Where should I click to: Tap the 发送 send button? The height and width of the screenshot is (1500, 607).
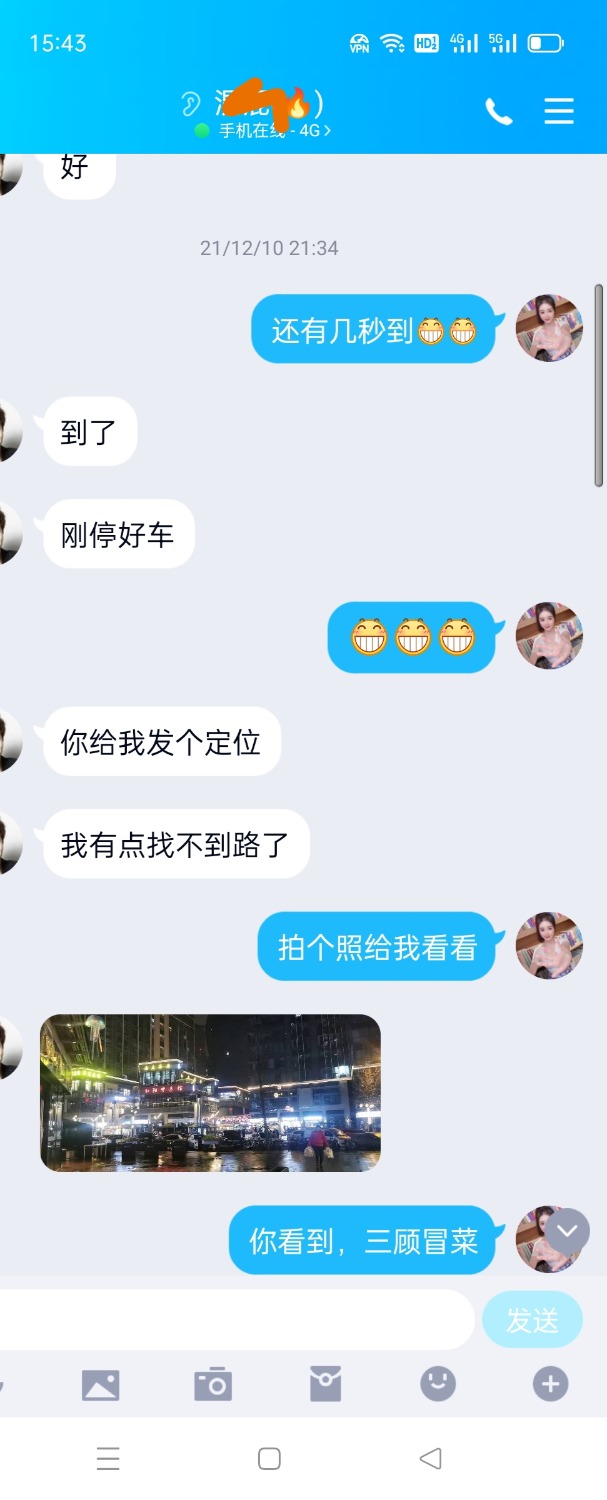coord(531,1320)
